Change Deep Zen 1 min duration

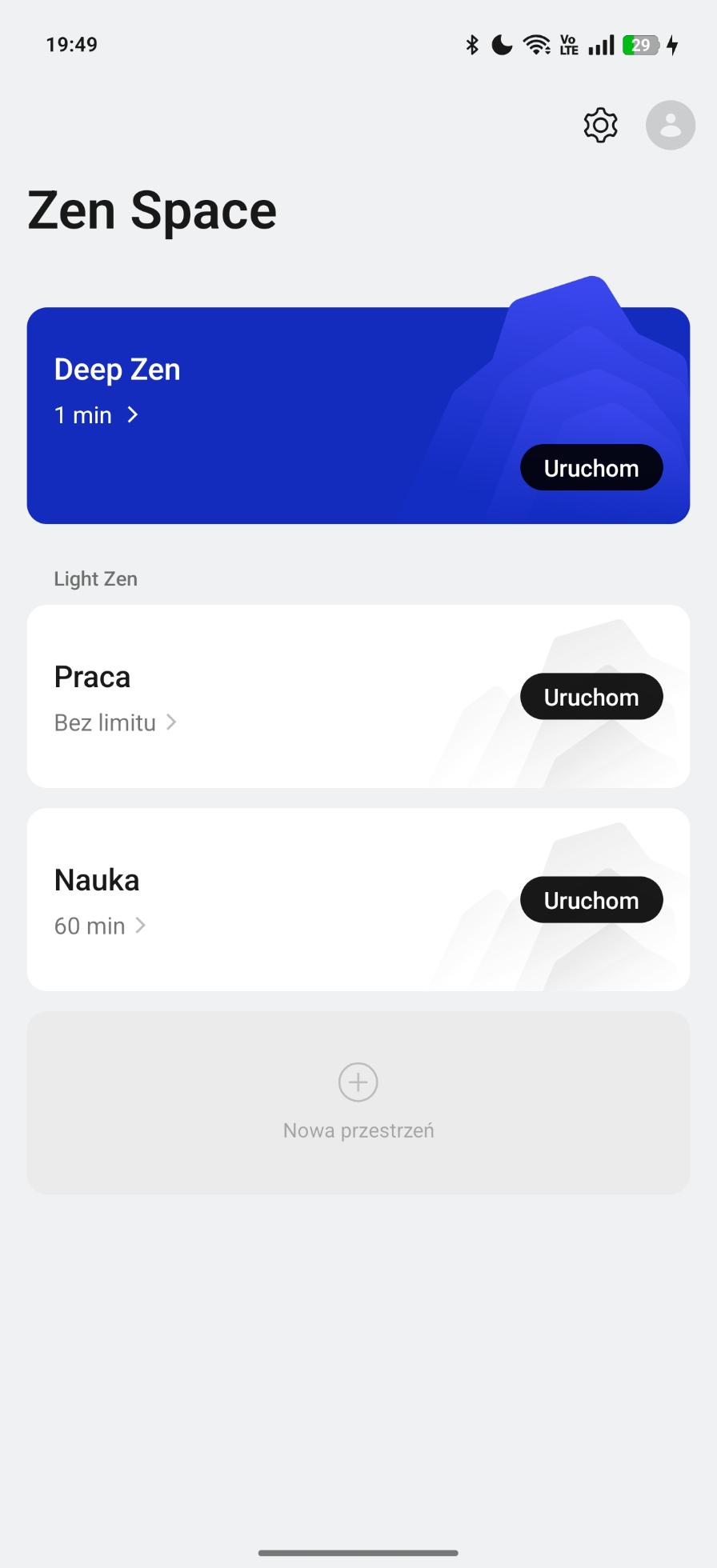coord(96,415)
